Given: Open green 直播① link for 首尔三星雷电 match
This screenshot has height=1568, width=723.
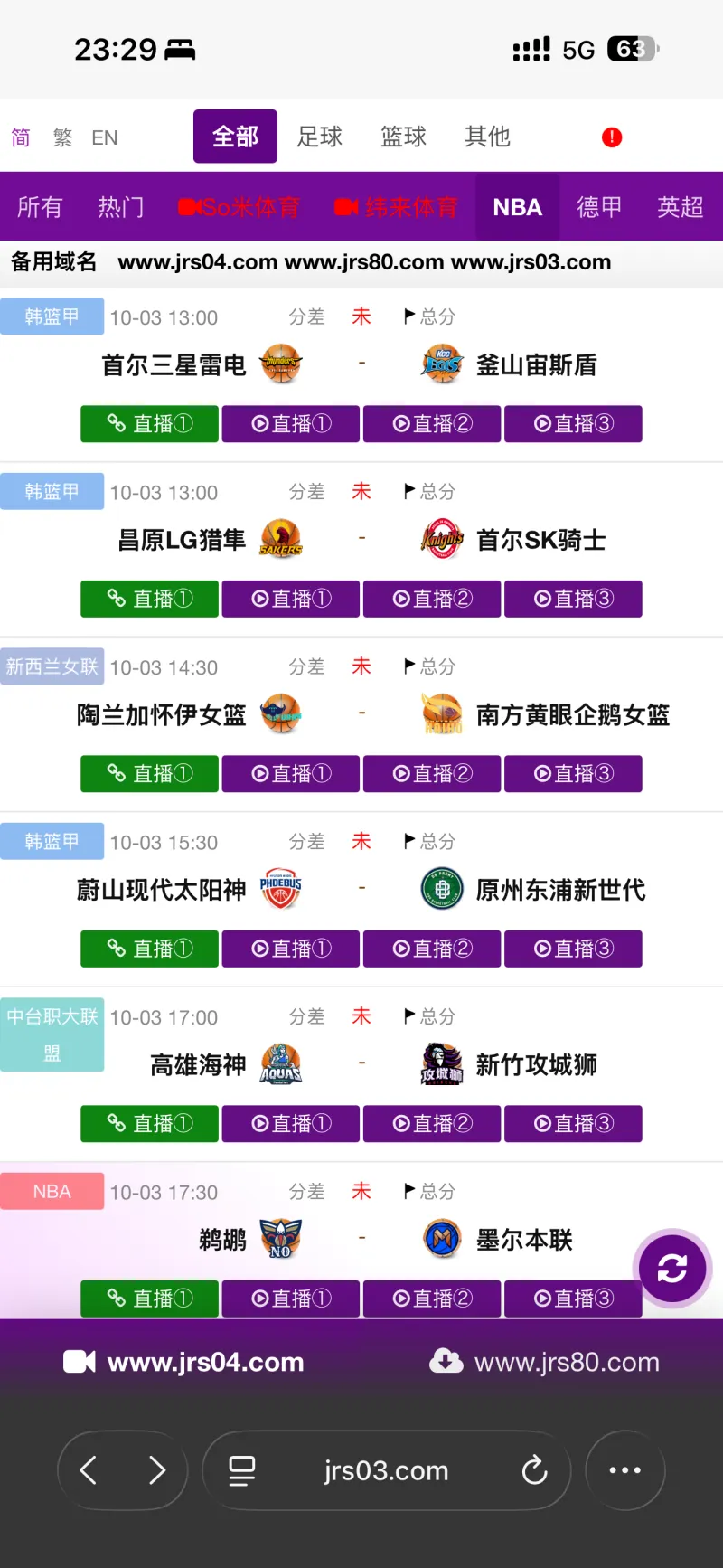Looking at the screenshot, I should pos(149,424).
